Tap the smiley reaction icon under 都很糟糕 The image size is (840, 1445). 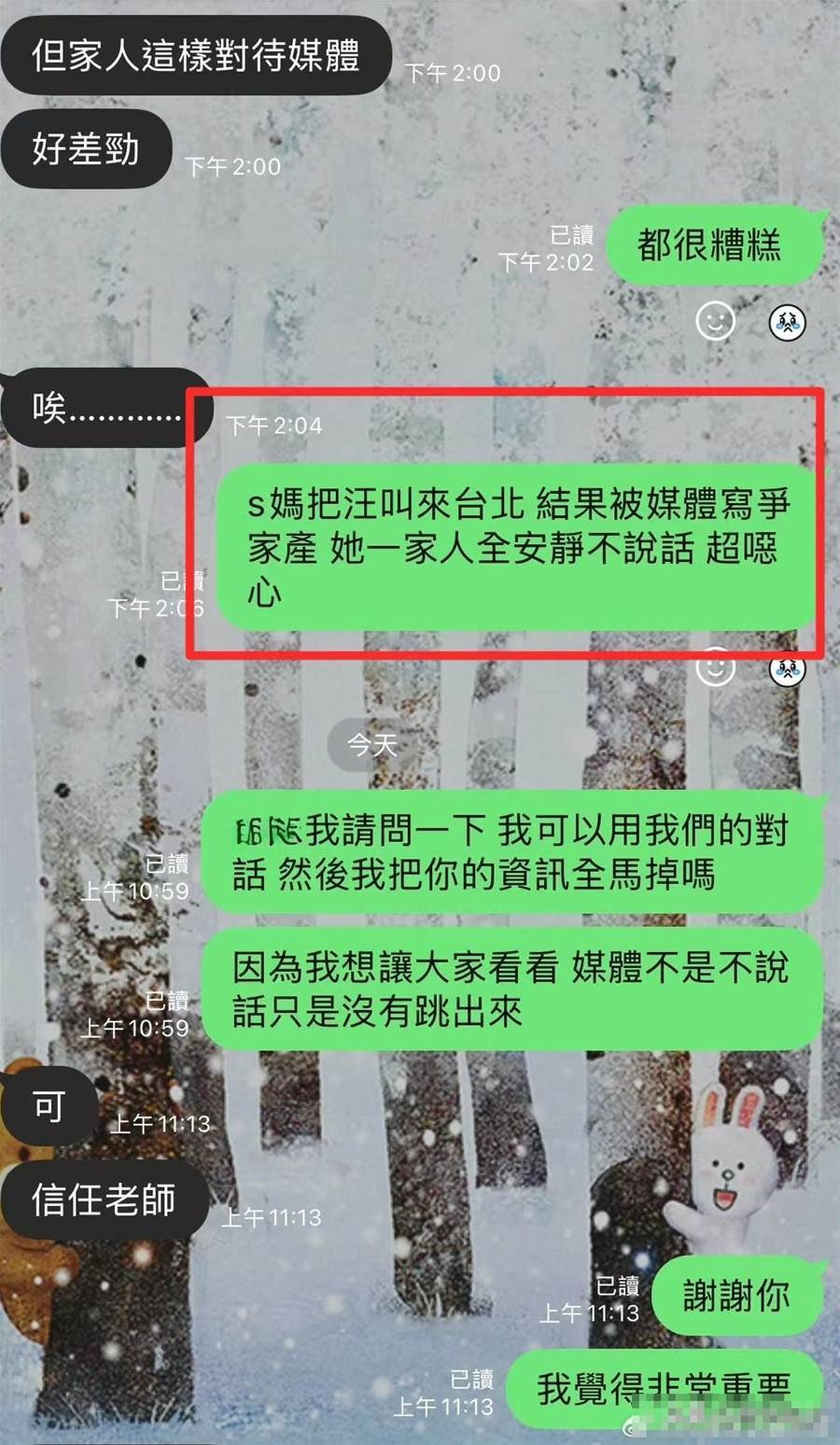[716, 322]
